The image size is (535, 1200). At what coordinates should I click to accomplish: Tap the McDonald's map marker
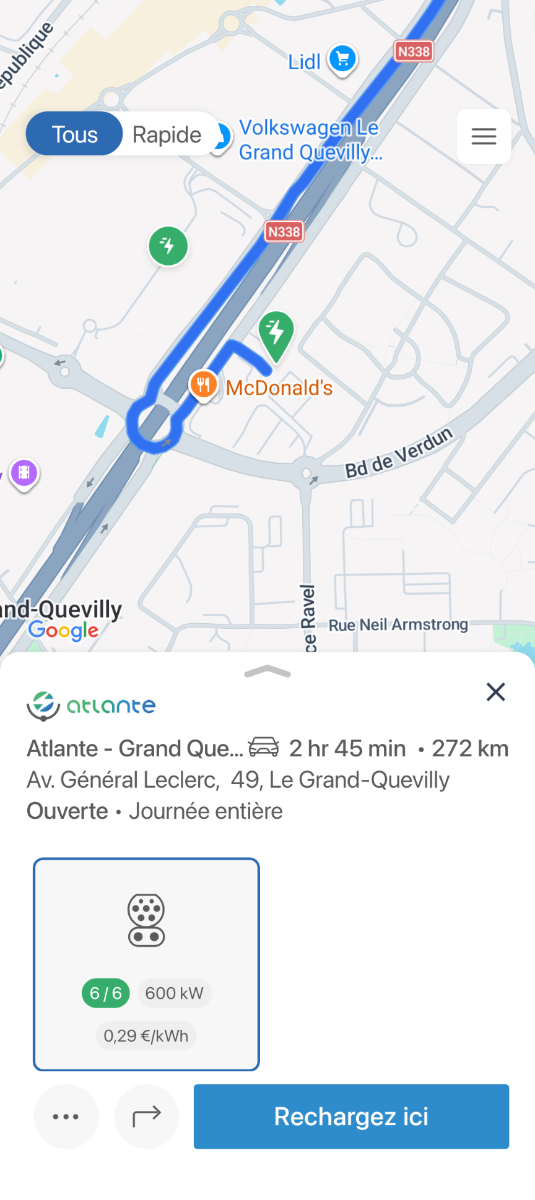[204, 384]
